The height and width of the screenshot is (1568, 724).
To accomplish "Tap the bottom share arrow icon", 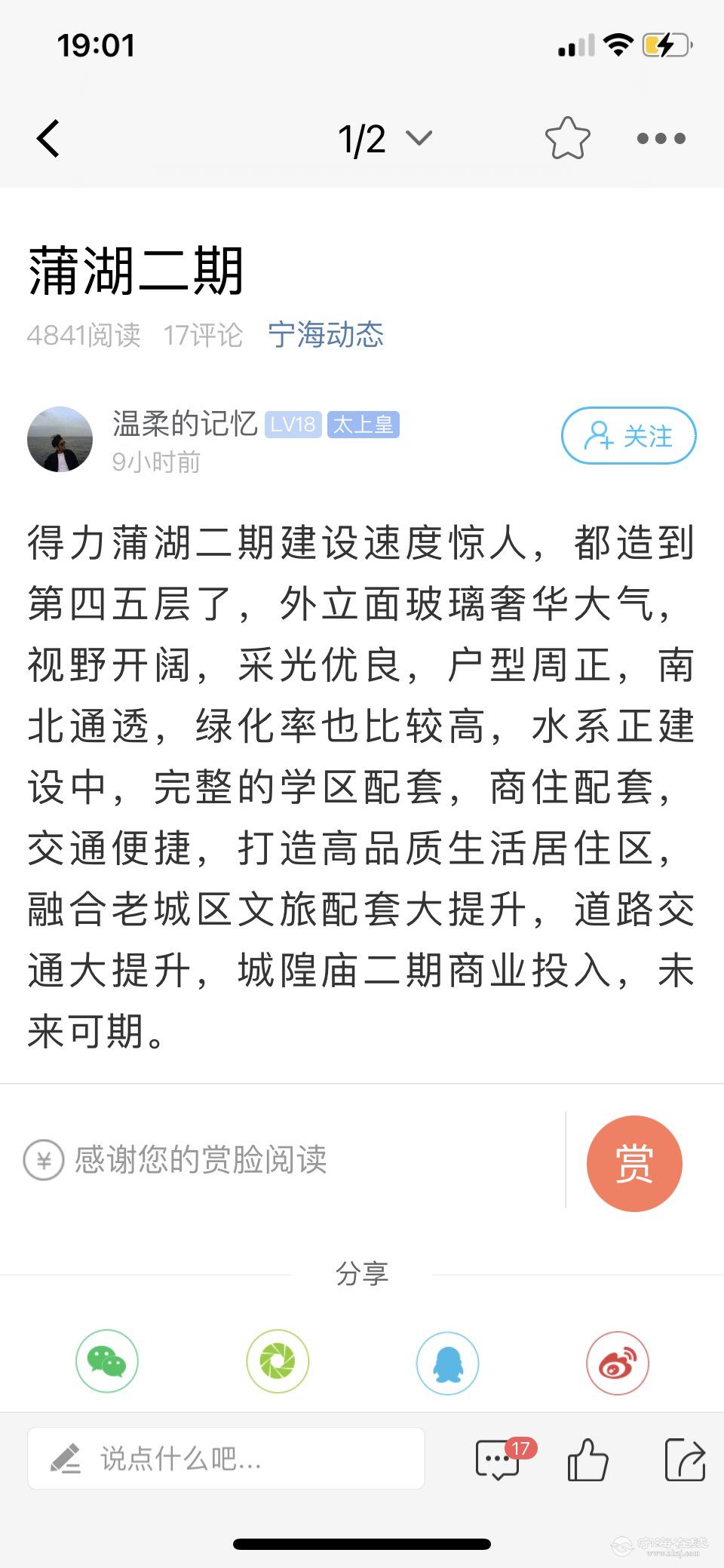I will pyautogui.click(x=684, y=1459).
